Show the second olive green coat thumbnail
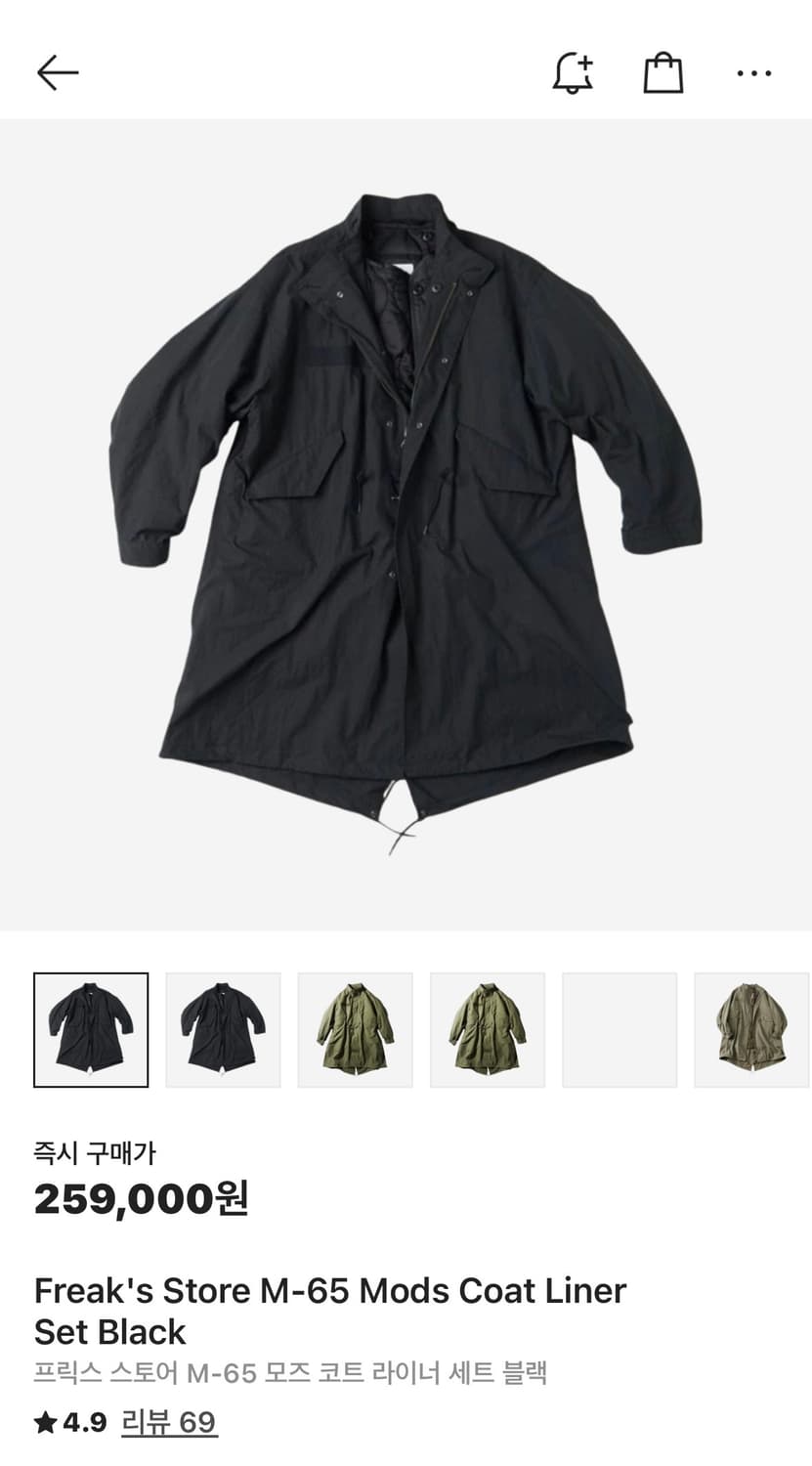812x1466 pixels. (488, 1029)
